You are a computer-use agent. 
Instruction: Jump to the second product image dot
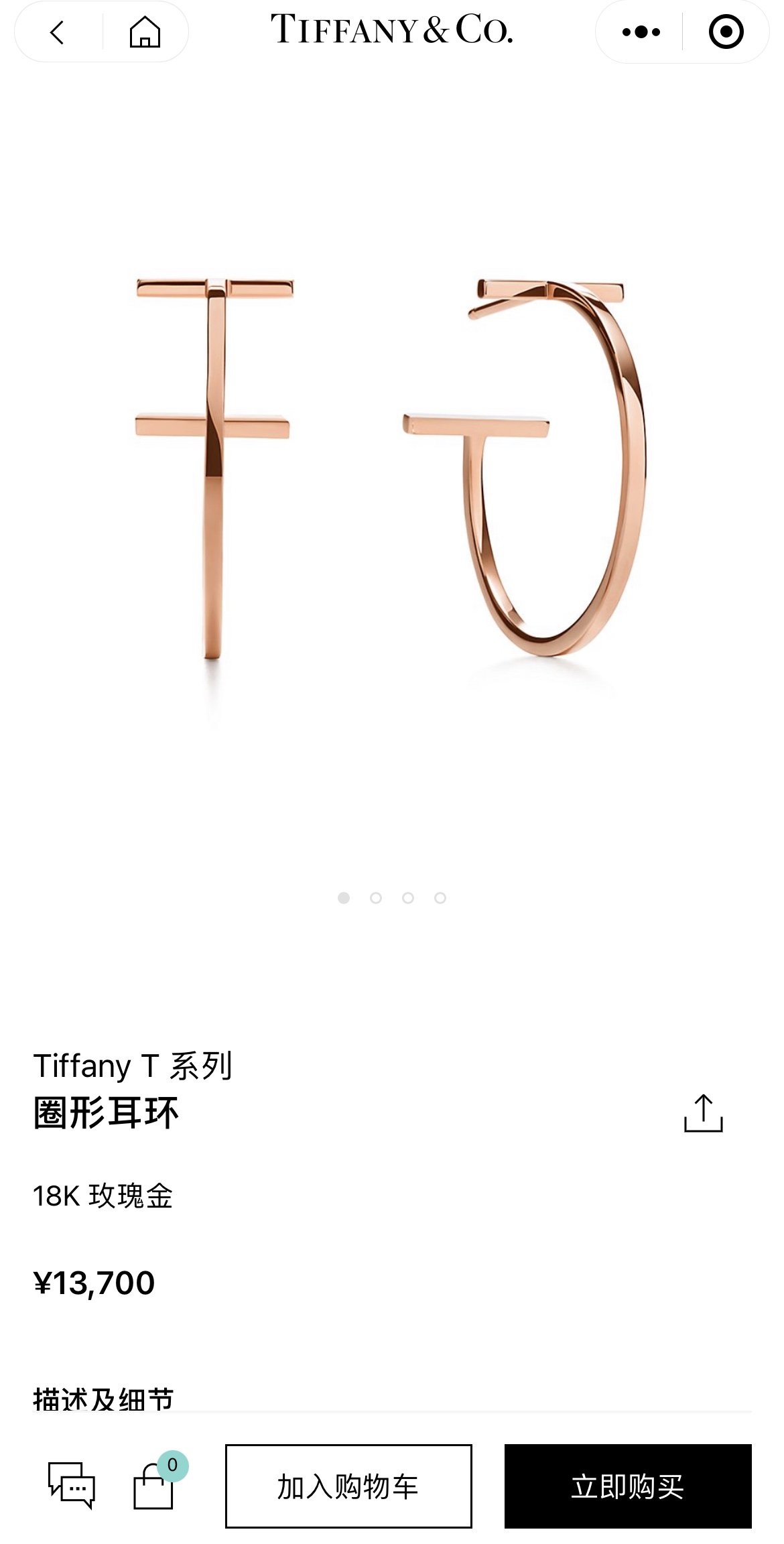click(x=376, y=898)
